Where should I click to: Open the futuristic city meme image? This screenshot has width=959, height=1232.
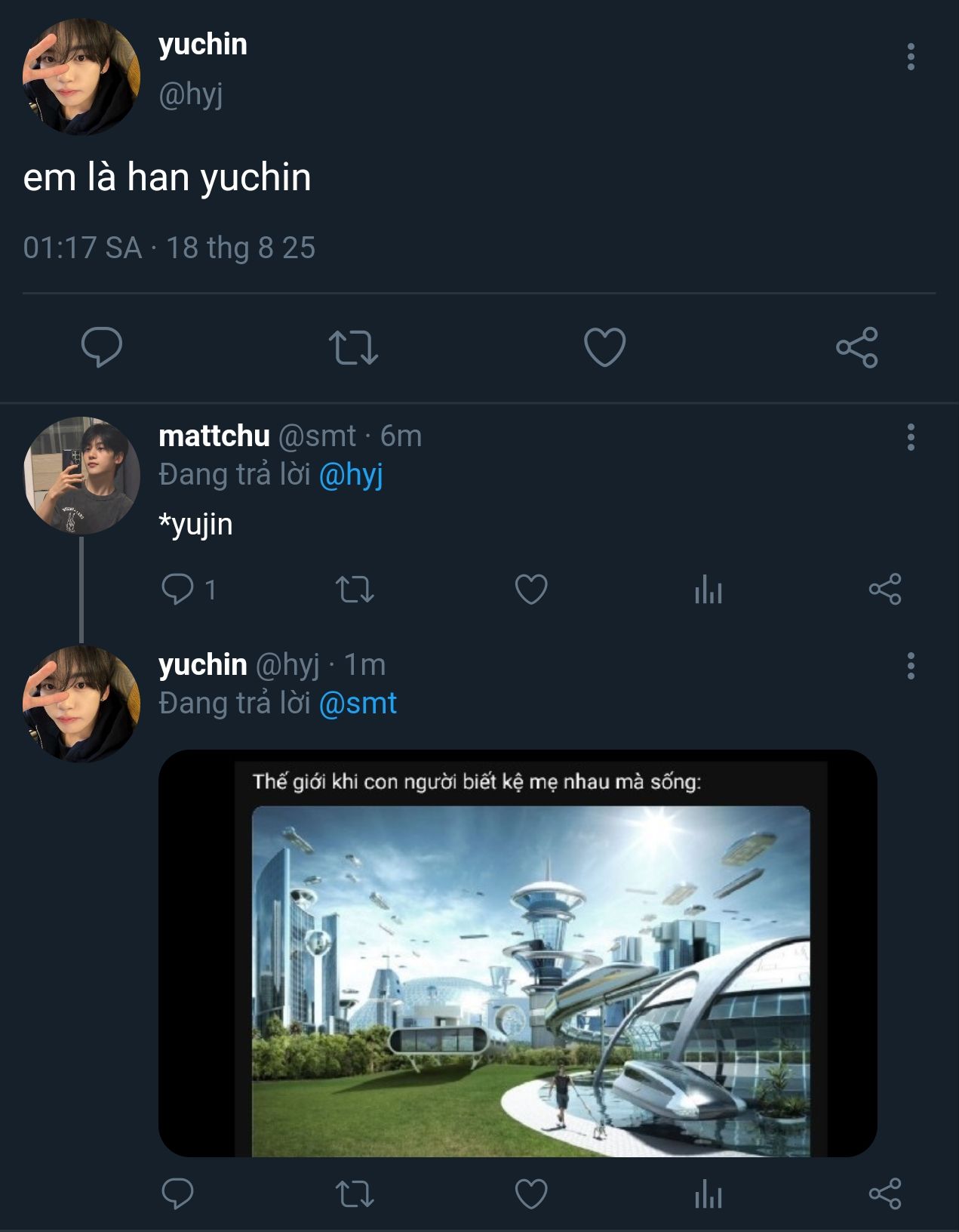click(x=518, y=953)
